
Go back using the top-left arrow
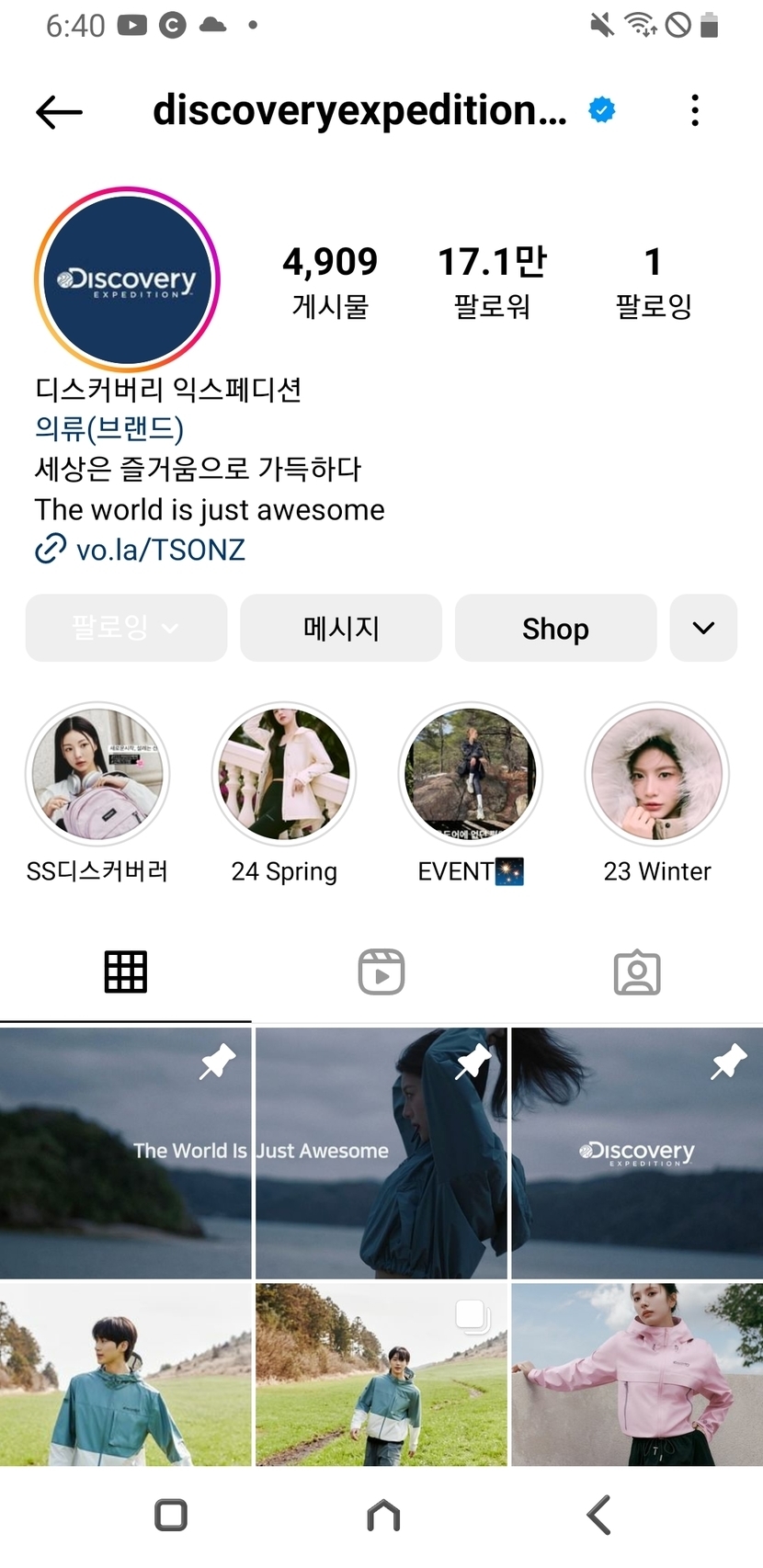pyautogui.click(x=59, y=112)
